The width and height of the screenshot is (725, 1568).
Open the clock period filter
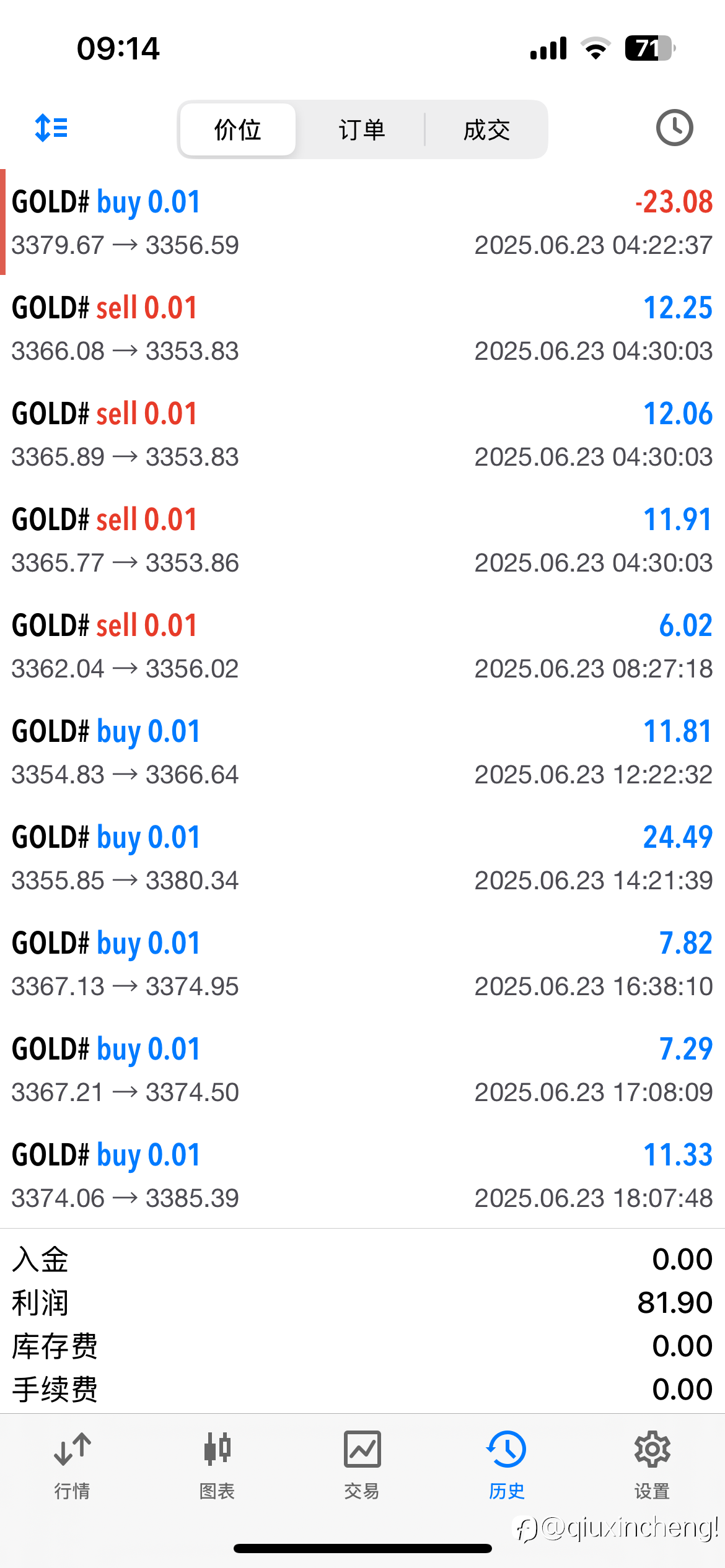tap(674, 128)
